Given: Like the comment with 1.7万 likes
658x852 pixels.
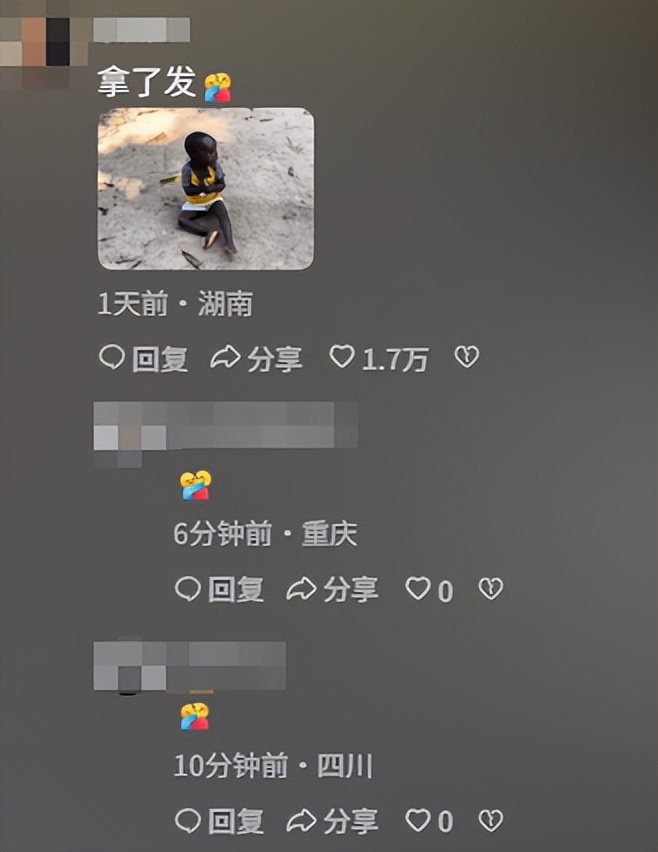Looking at the screenshot, I should pyautogui.click(x=343, y=357).
